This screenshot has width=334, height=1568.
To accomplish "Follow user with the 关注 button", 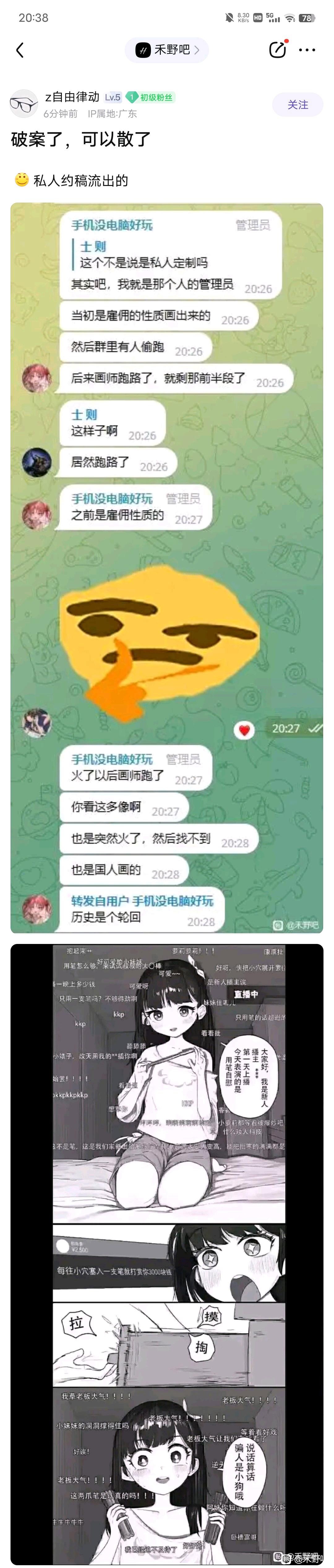I will pos(298,105).
